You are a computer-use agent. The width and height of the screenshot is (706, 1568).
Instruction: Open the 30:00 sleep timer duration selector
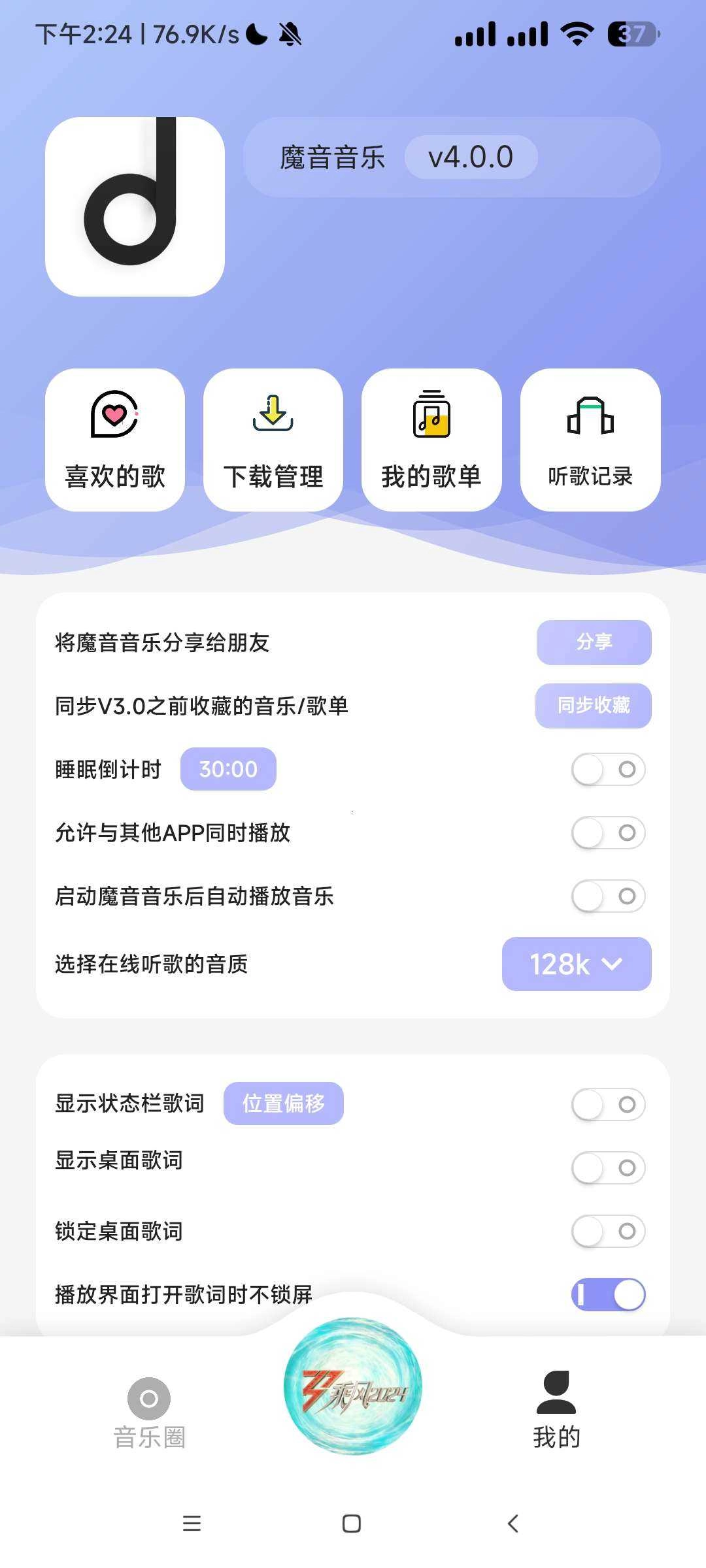(228, 769)
